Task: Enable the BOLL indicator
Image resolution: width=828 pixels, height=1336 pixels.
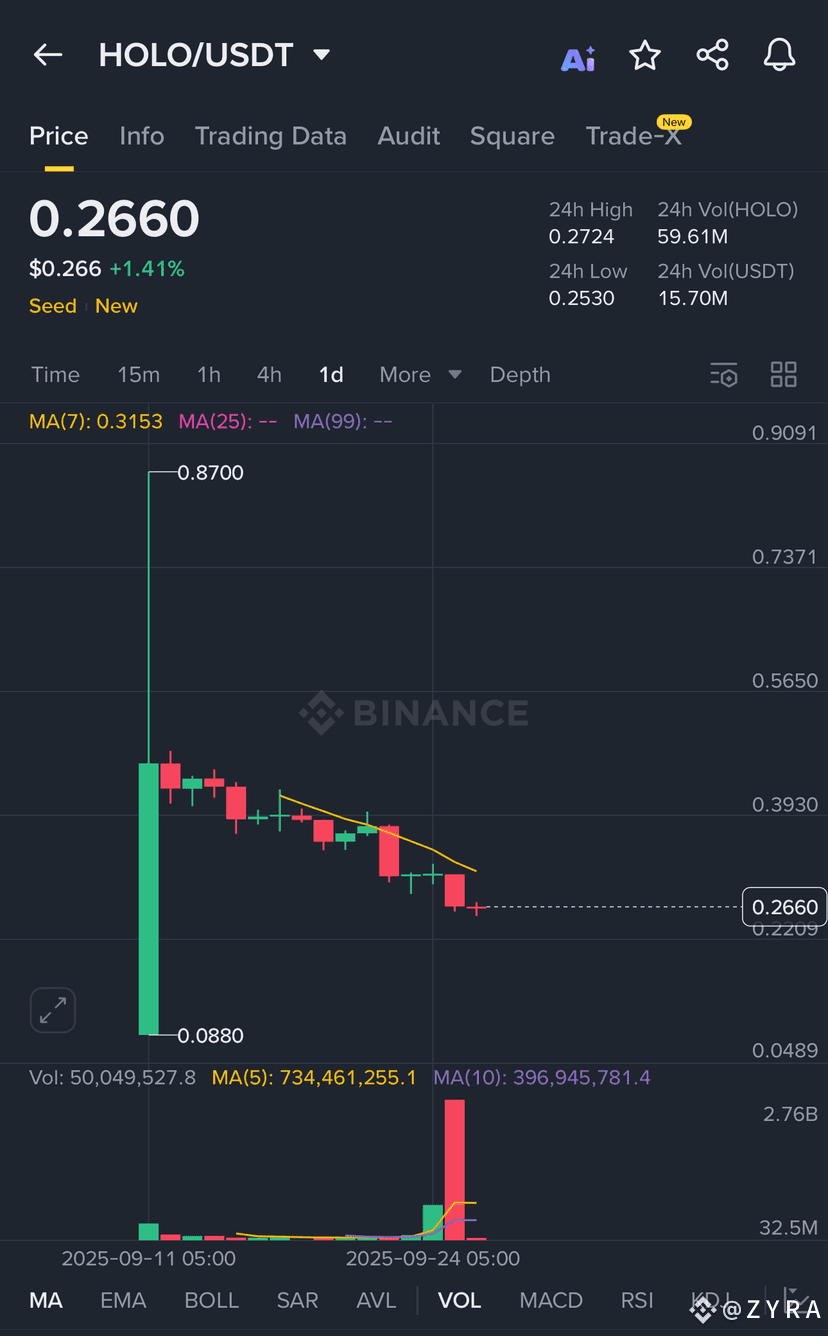Action: [211, 1300]
